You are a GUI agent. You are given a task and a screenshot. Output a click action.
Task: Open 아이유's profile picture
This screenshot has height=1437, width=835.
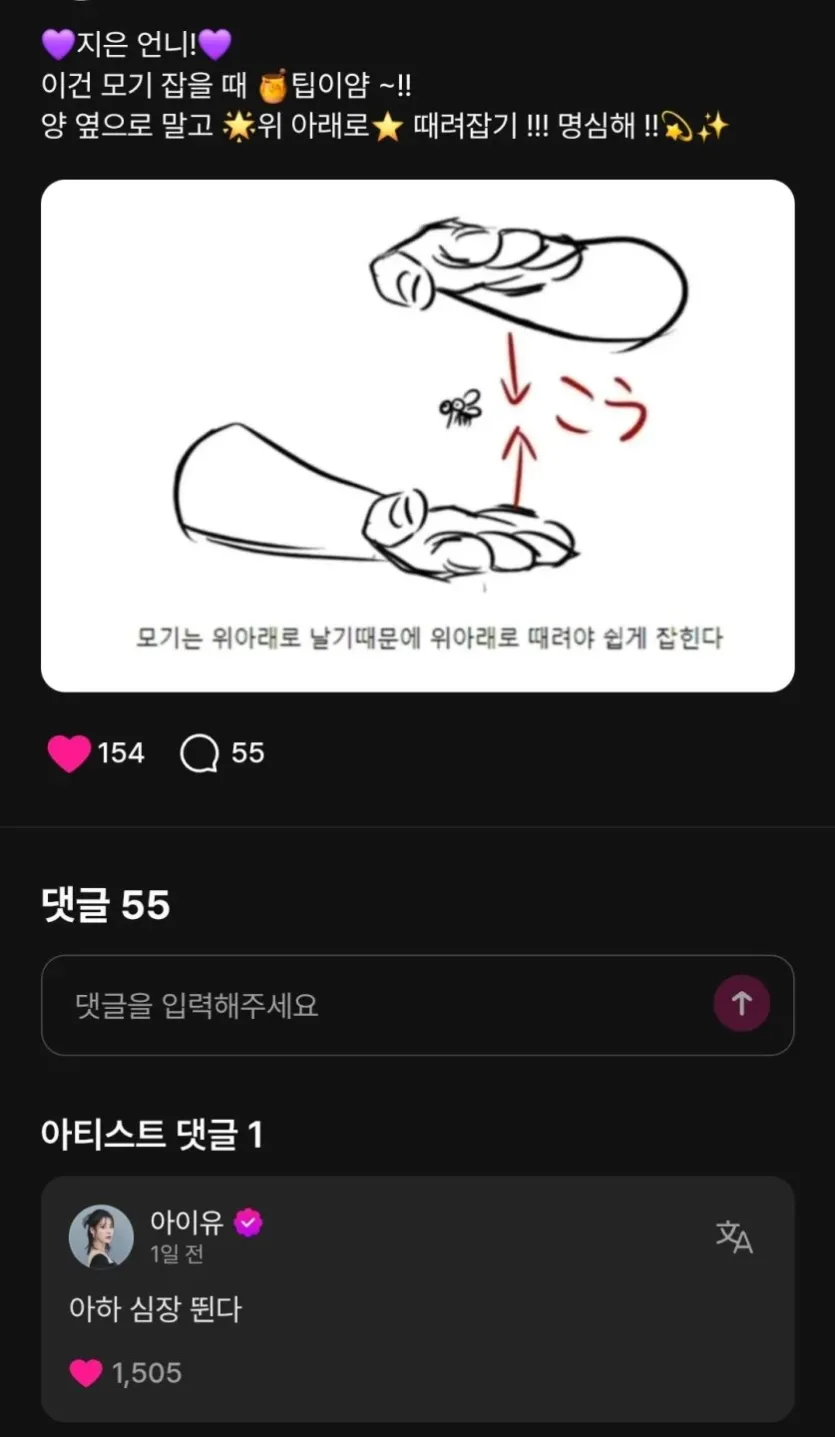101,1237
